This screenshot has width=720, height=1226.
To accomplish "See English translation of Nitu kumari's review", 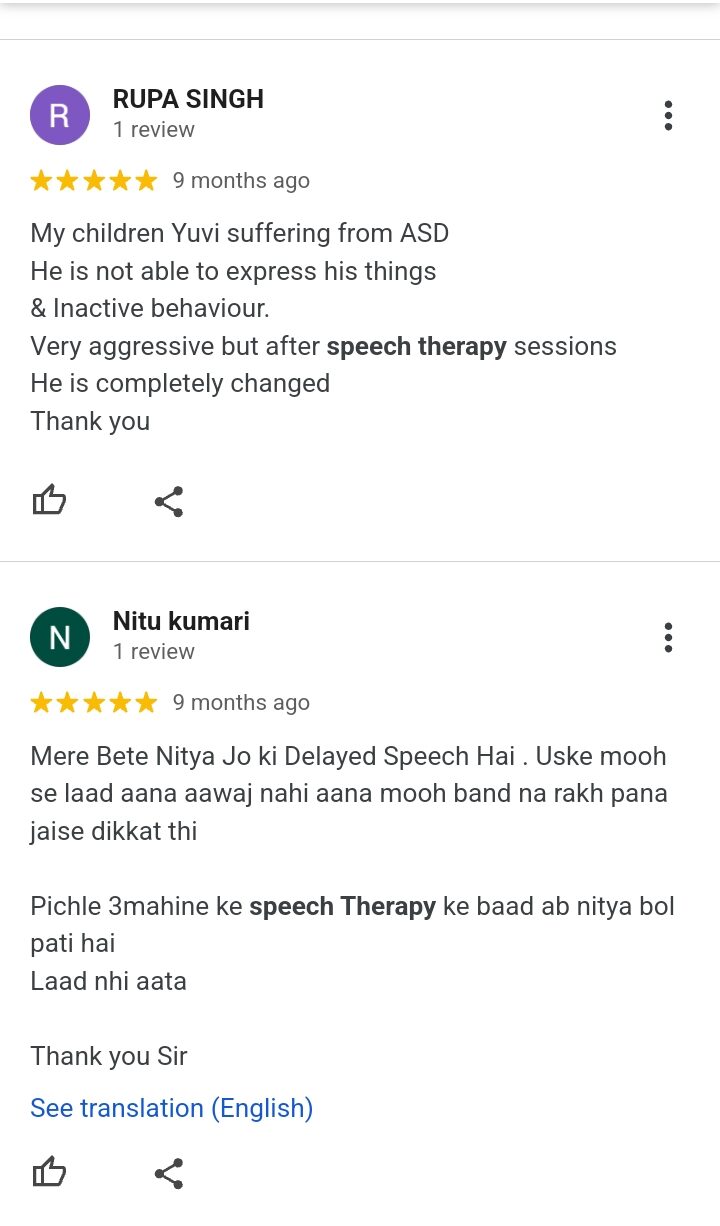I will (x=172, y=1108).
